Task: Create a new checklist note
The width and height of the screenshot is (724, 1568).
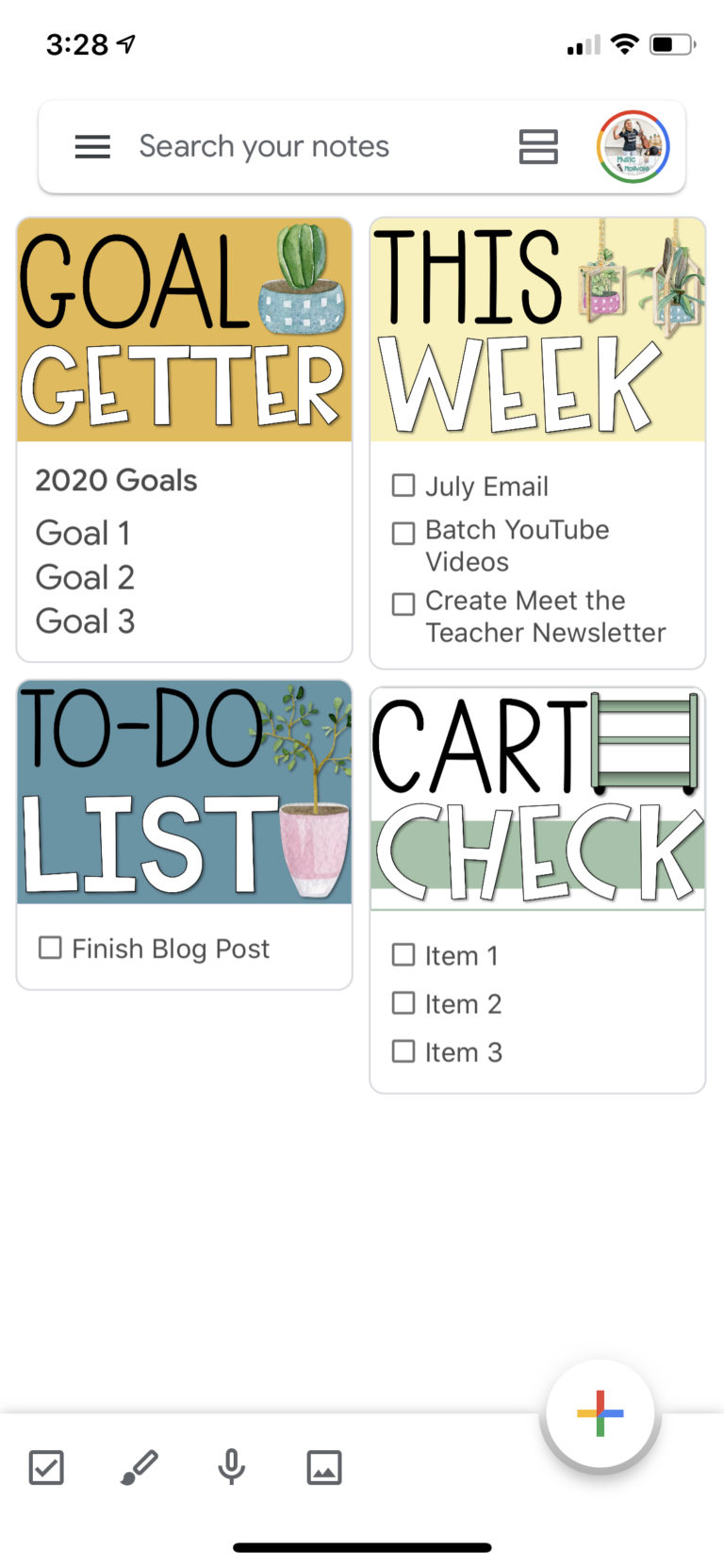Action: tap(45, 1467)
